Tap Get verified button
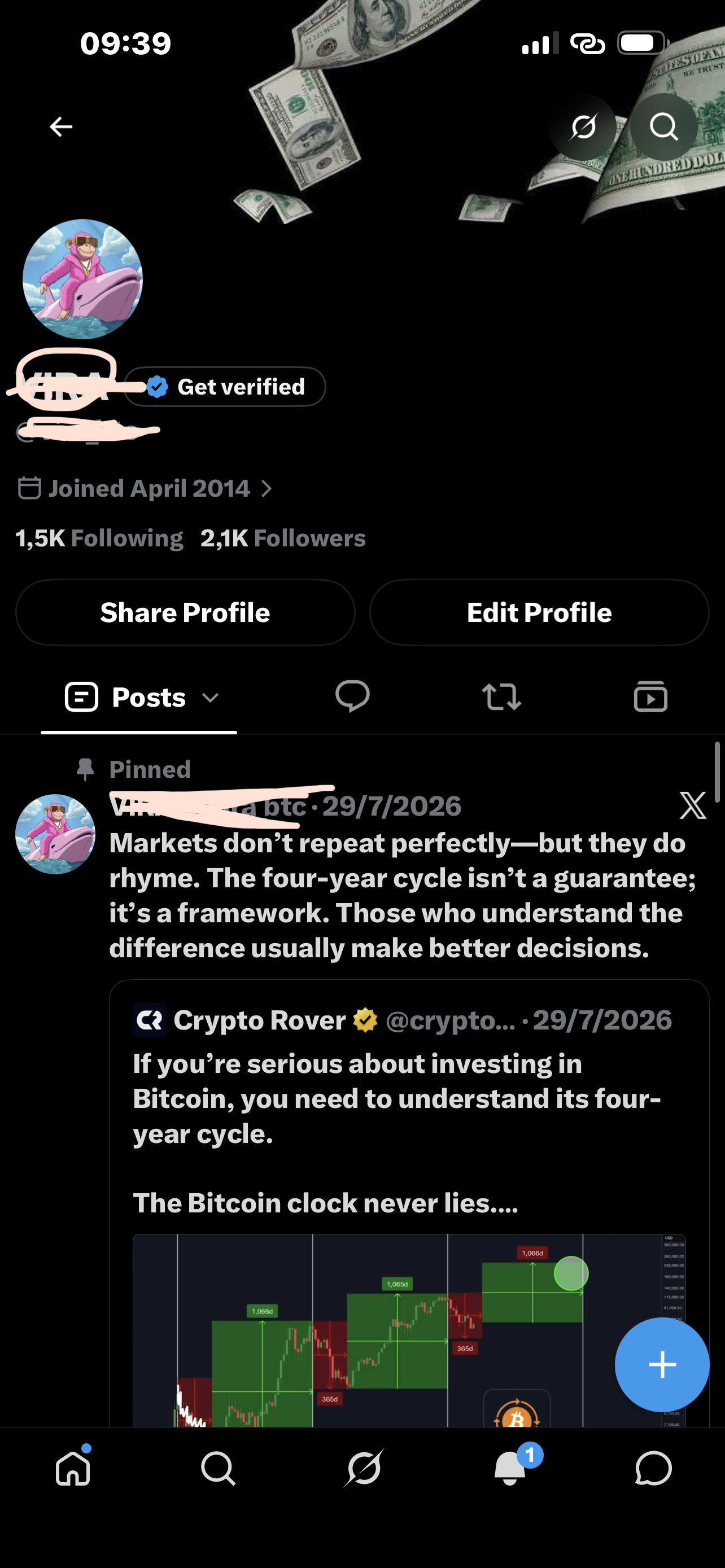Screen dimensions: 725x1568 (x=225, y=387)
